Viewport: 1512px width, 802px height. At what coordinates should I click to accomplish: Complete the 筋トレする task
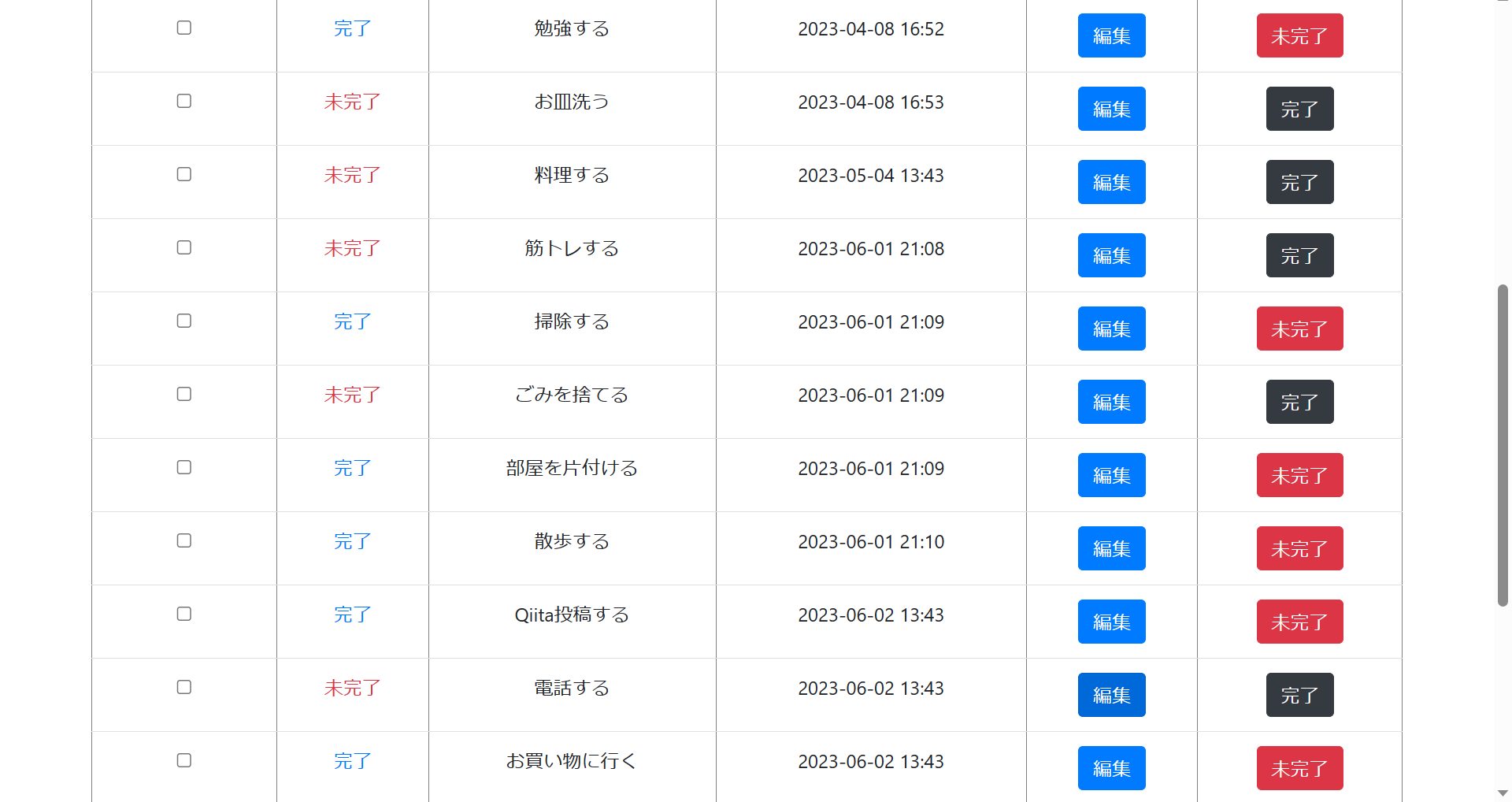pos(1299,255)
